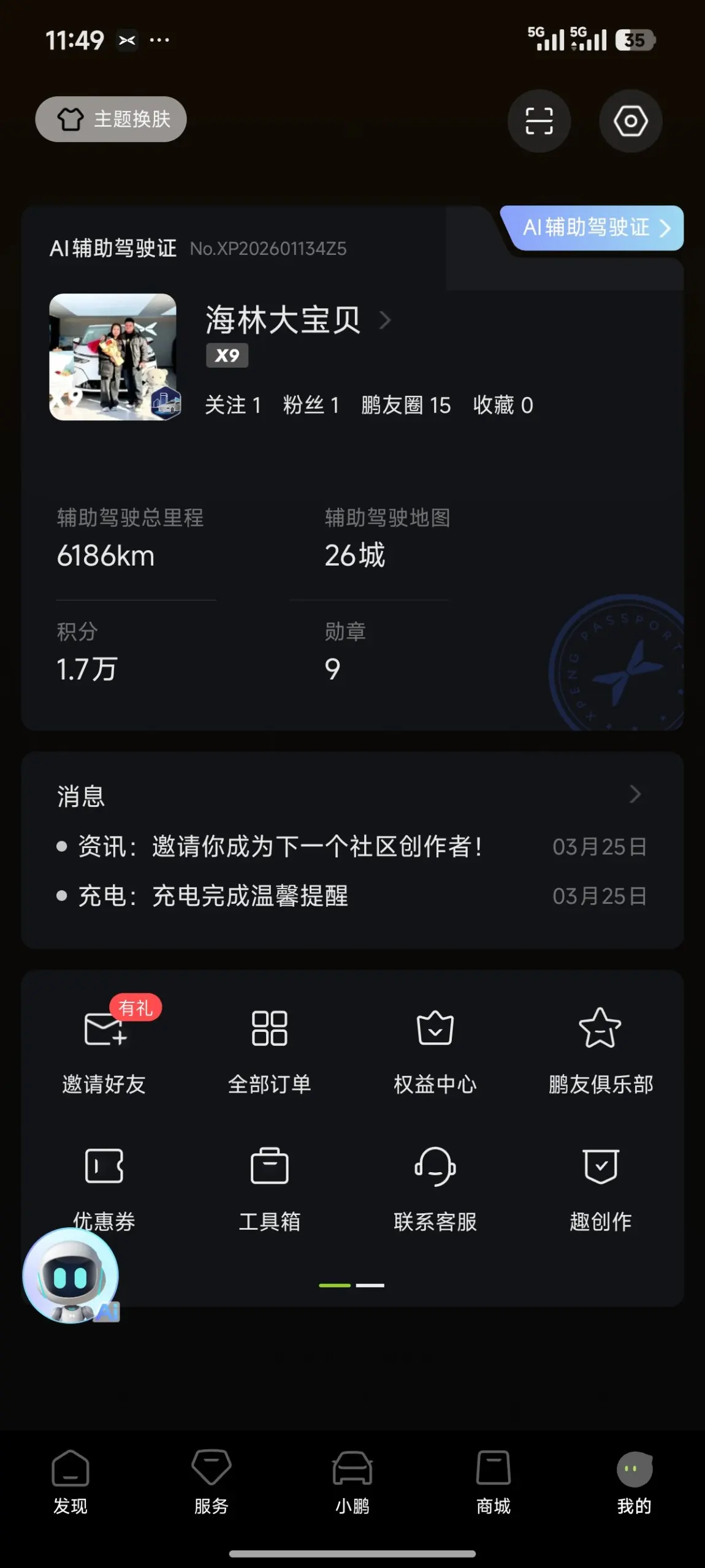Launch the AI robot assistant
The image size is (705, 1568).
tap(70, 1275)
